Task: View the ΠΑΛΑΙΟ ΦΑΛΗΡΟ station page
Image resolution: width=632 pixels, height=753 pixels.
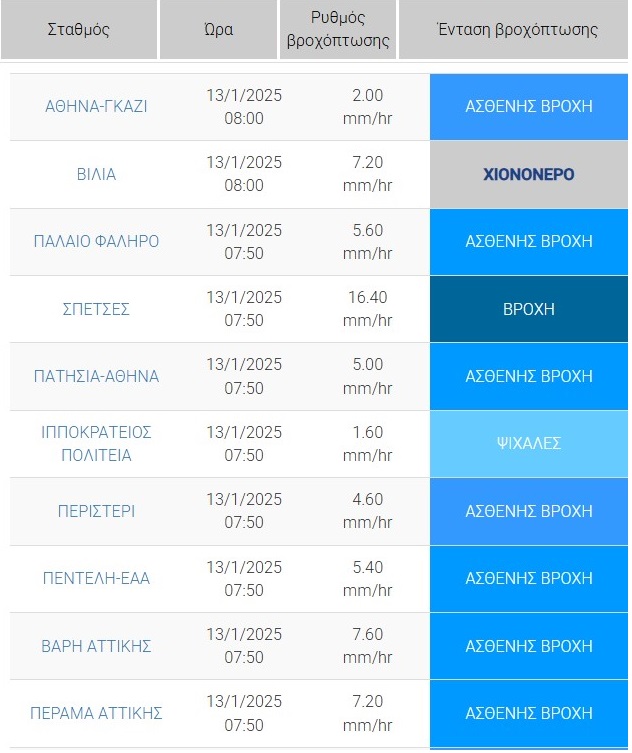Action: [96, 241]
